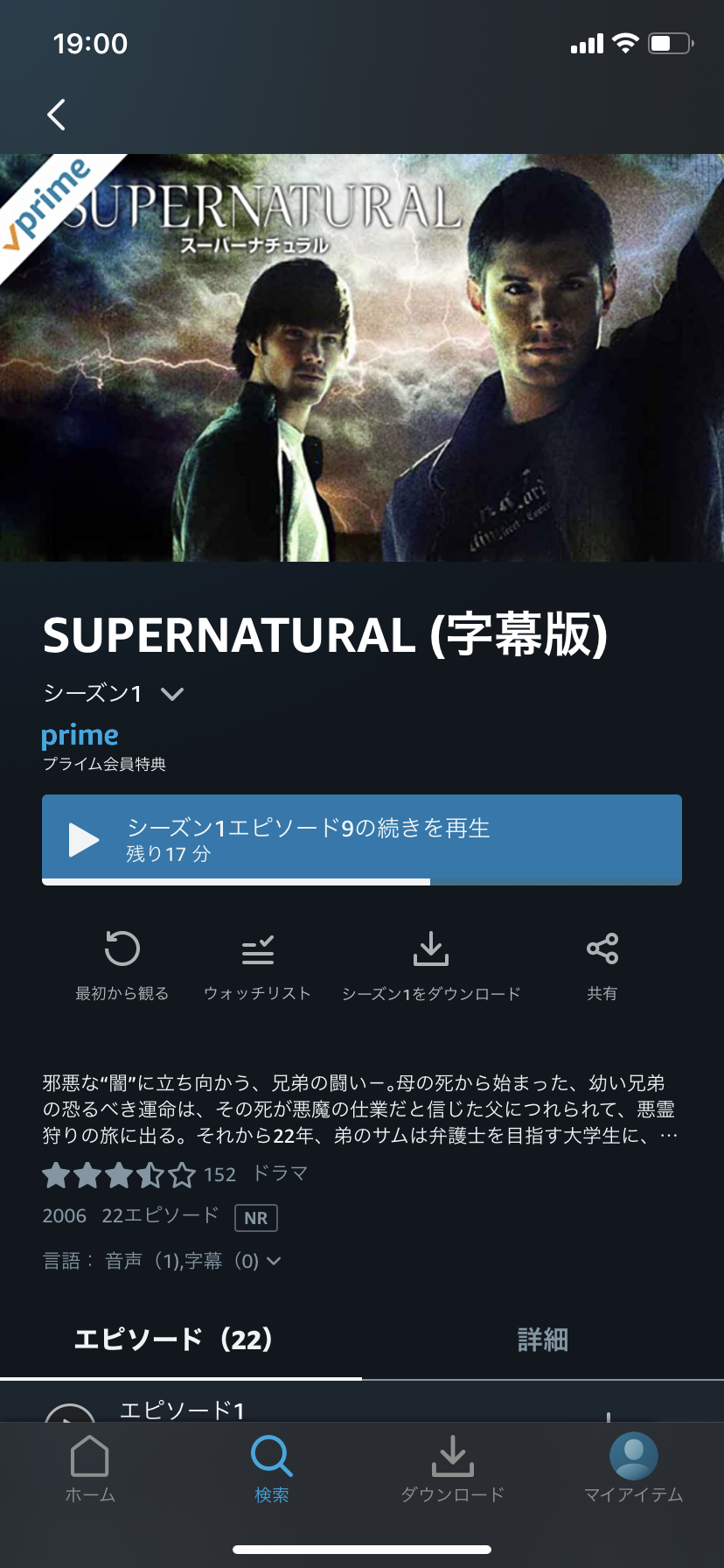Go to the ホーム tab
724x1568 pixels.
pyautogui.click(x=90, y=1470)
